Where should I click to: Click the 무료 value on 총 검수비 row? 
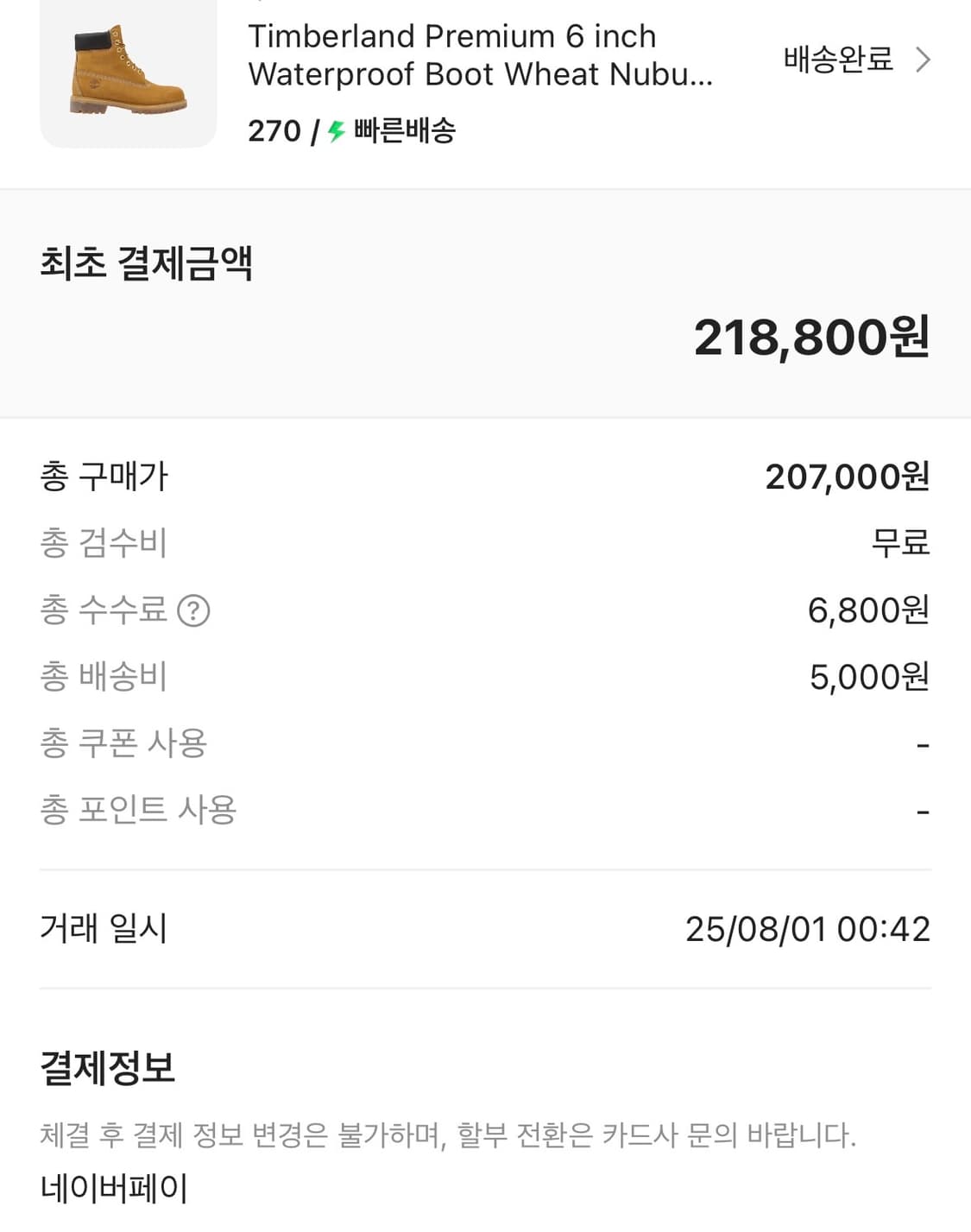(x=899, y=543)
